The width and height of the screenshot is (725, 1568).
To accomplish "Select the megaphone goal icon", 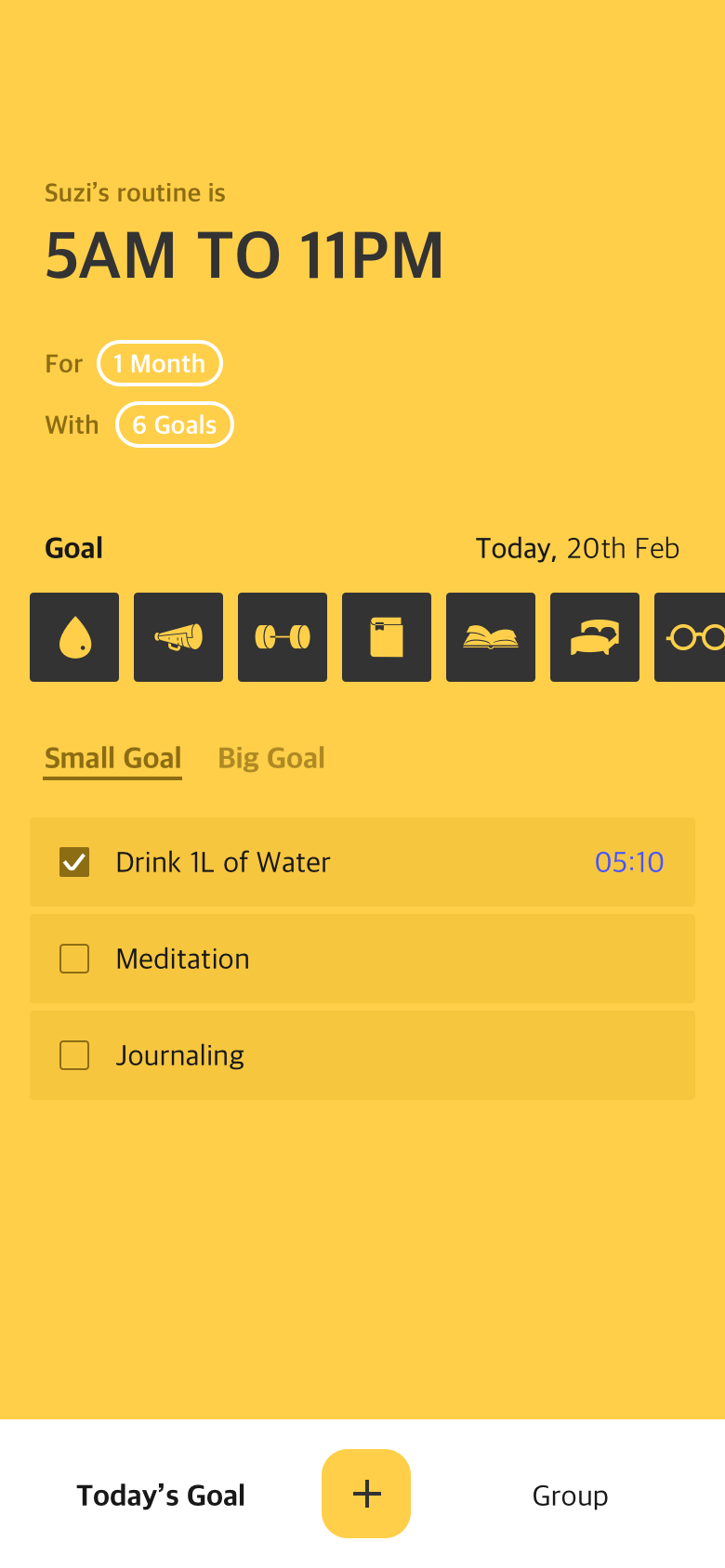I will point(178,637).
